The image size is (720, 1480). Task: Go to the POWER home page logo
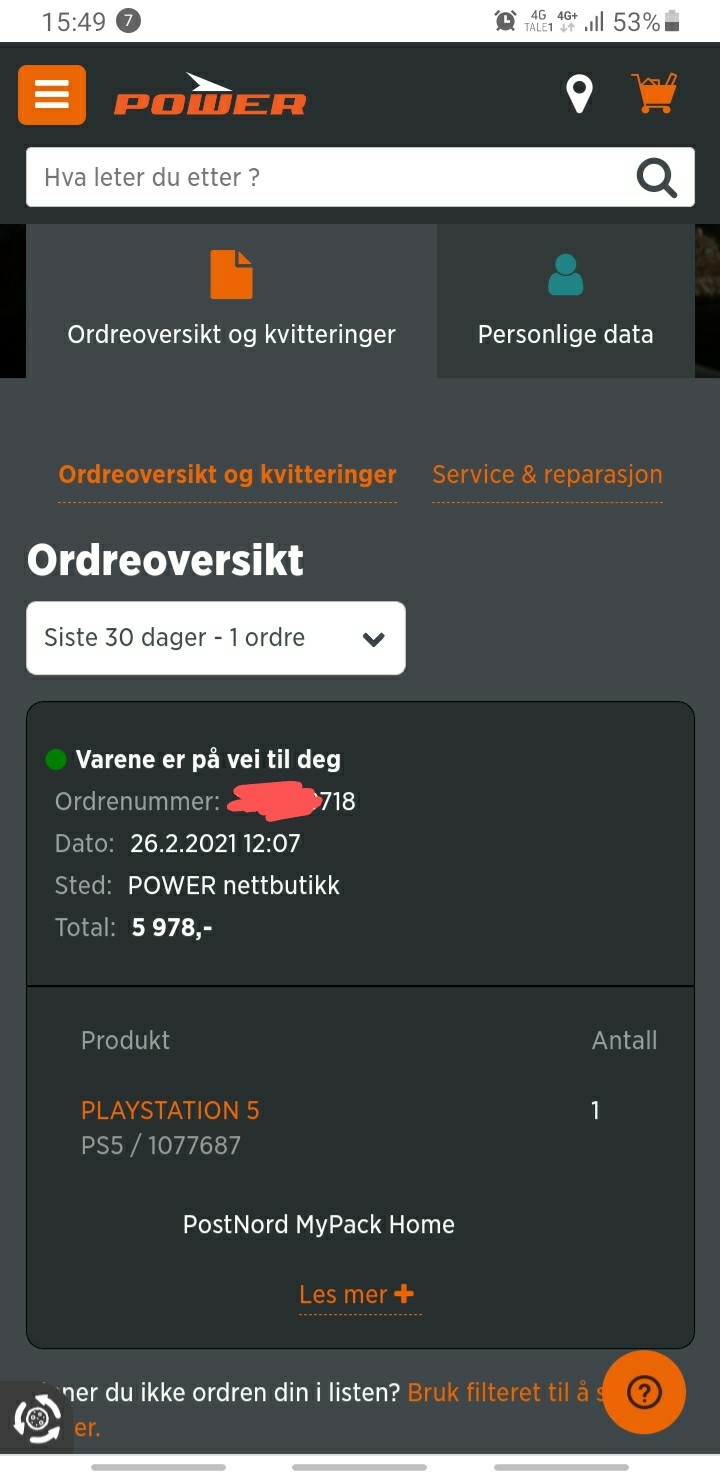(210, 95)
